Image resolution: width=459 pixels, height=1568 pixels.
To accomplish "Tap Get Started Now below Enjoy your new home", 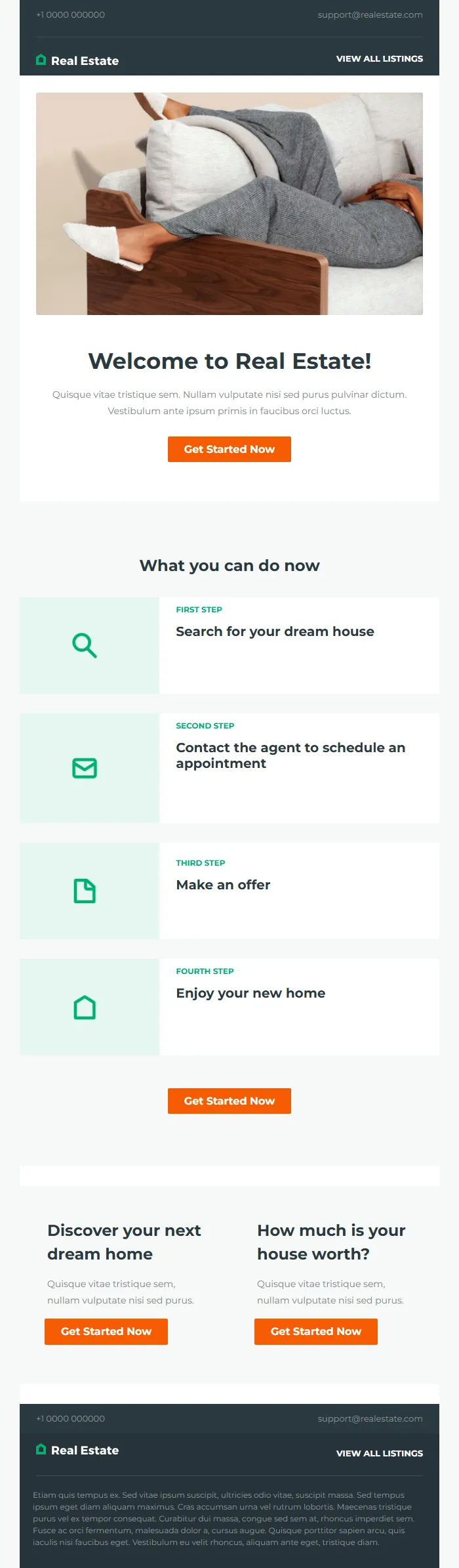I will pyautogui.click(x=229, y=1101).
